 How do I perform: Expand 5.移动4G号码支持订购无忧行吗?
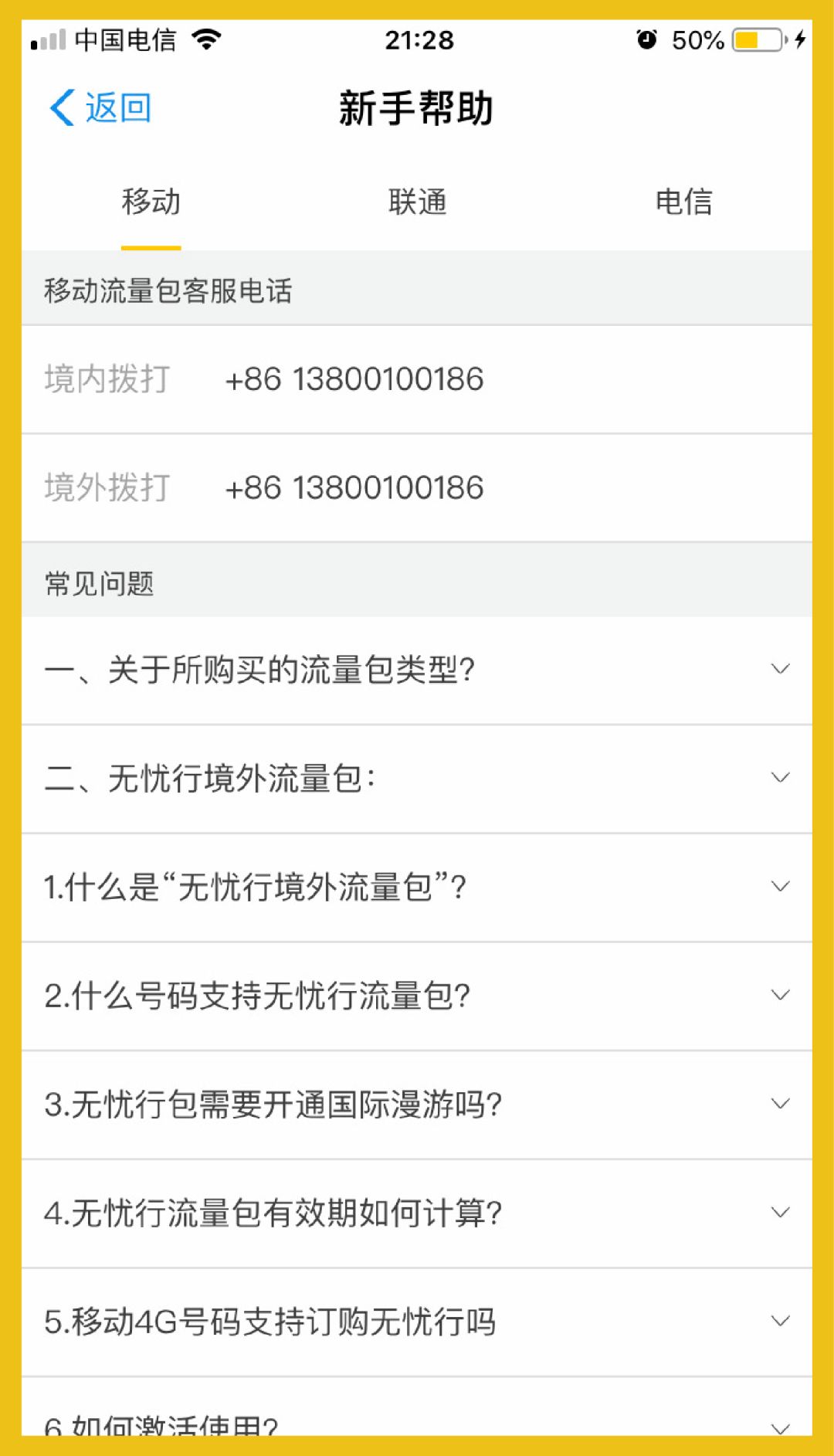[417, 1321]
